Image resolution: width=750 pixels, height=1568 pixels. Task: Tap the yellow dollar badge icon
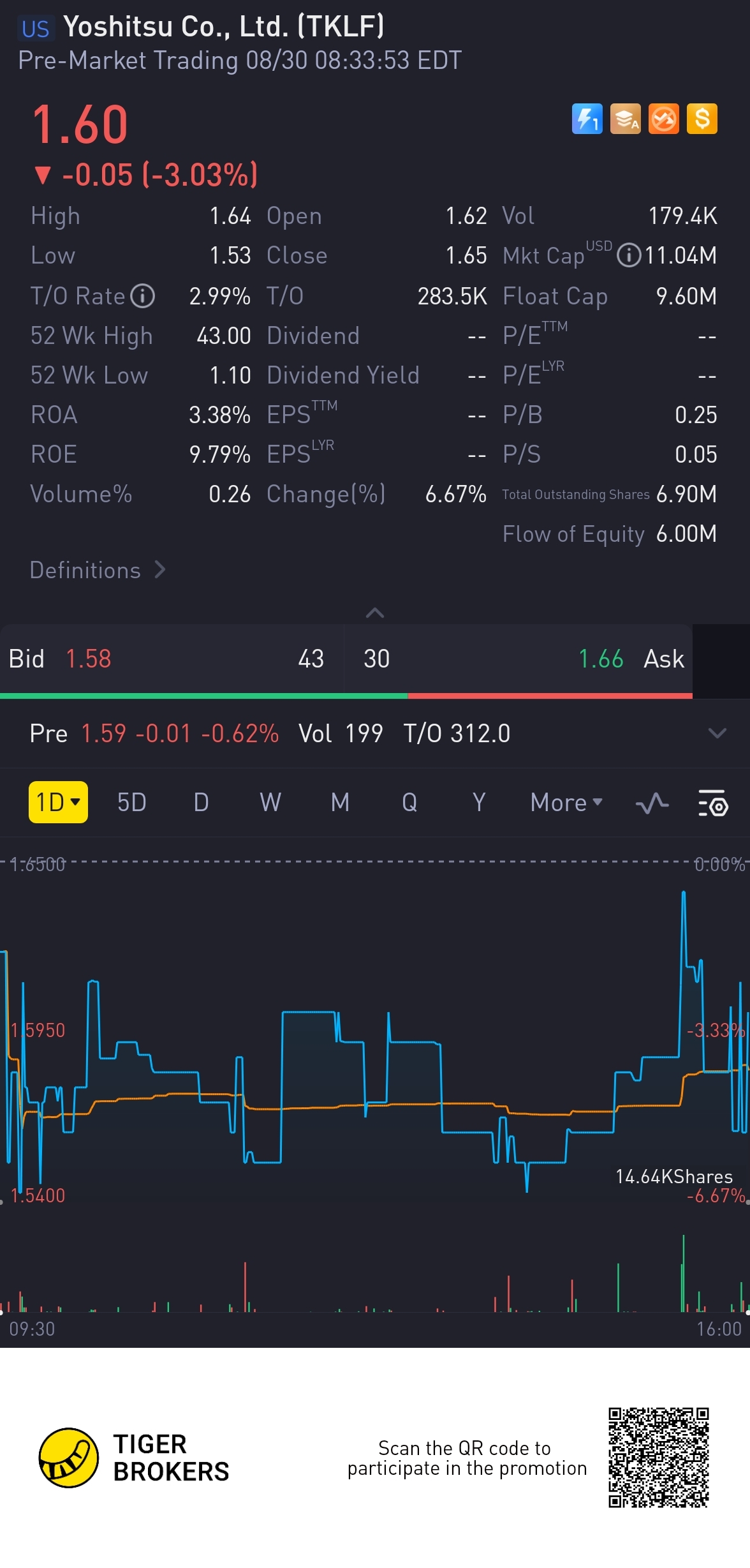tap(702, 119)
